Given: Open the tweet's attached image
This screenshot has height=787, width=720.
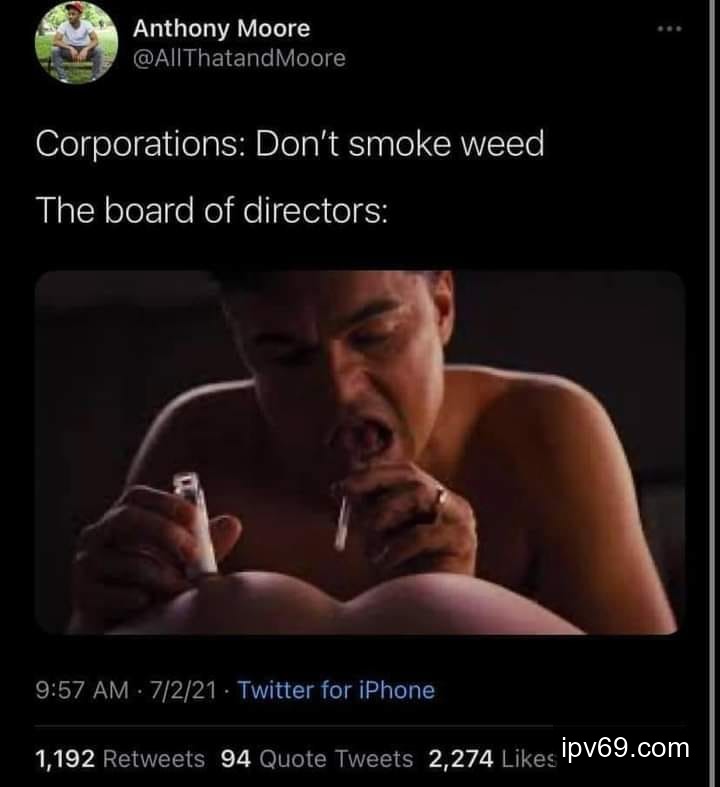Looking at the screenshot, I should [360, 452].
